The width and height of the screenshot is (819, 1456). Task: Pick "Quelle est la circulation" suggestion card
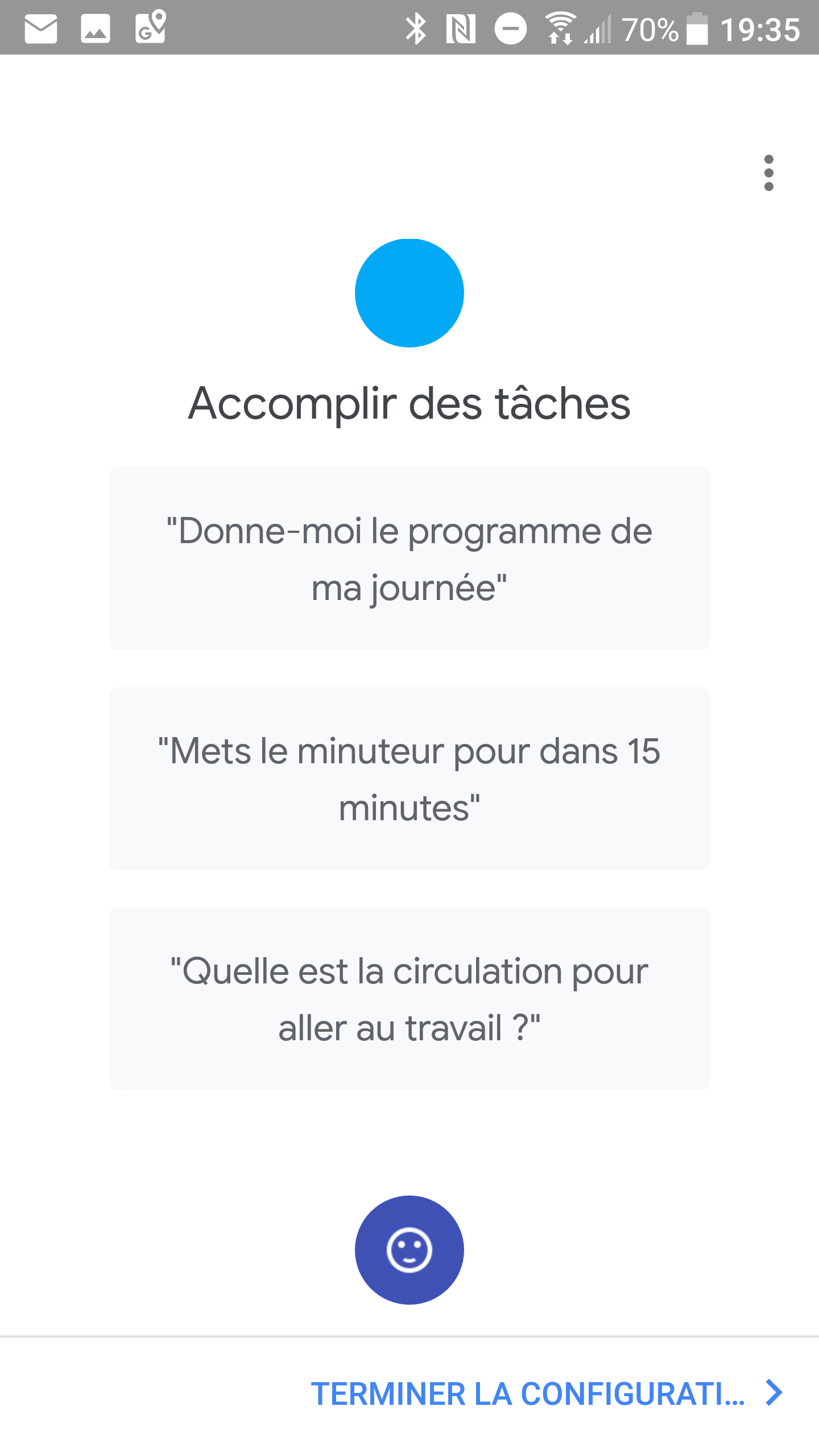(x=409, y=999)
